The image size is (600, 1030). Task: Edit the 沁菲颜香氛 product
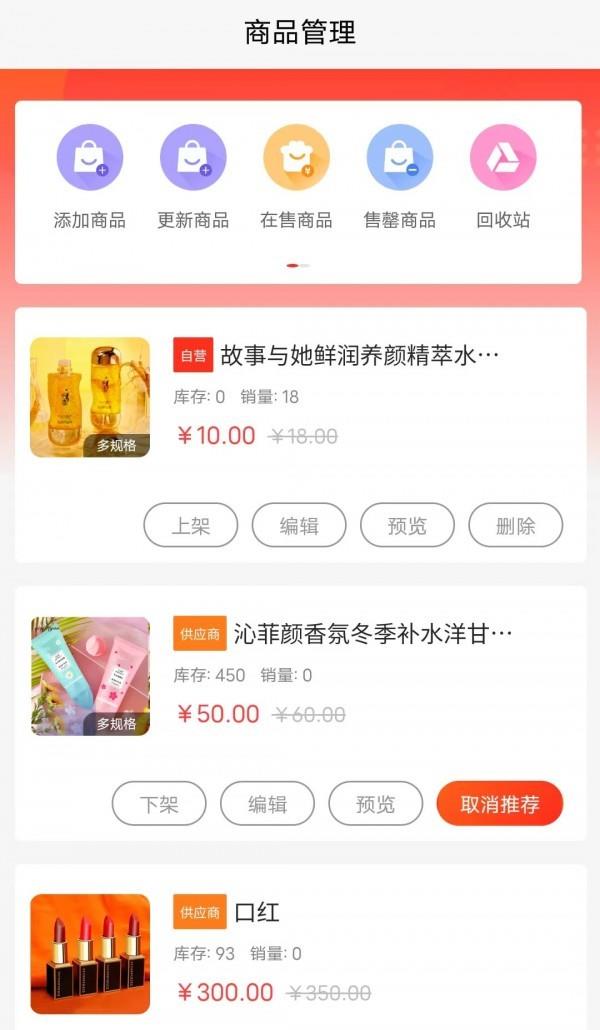pyautogui.click(x=267, y=804)
